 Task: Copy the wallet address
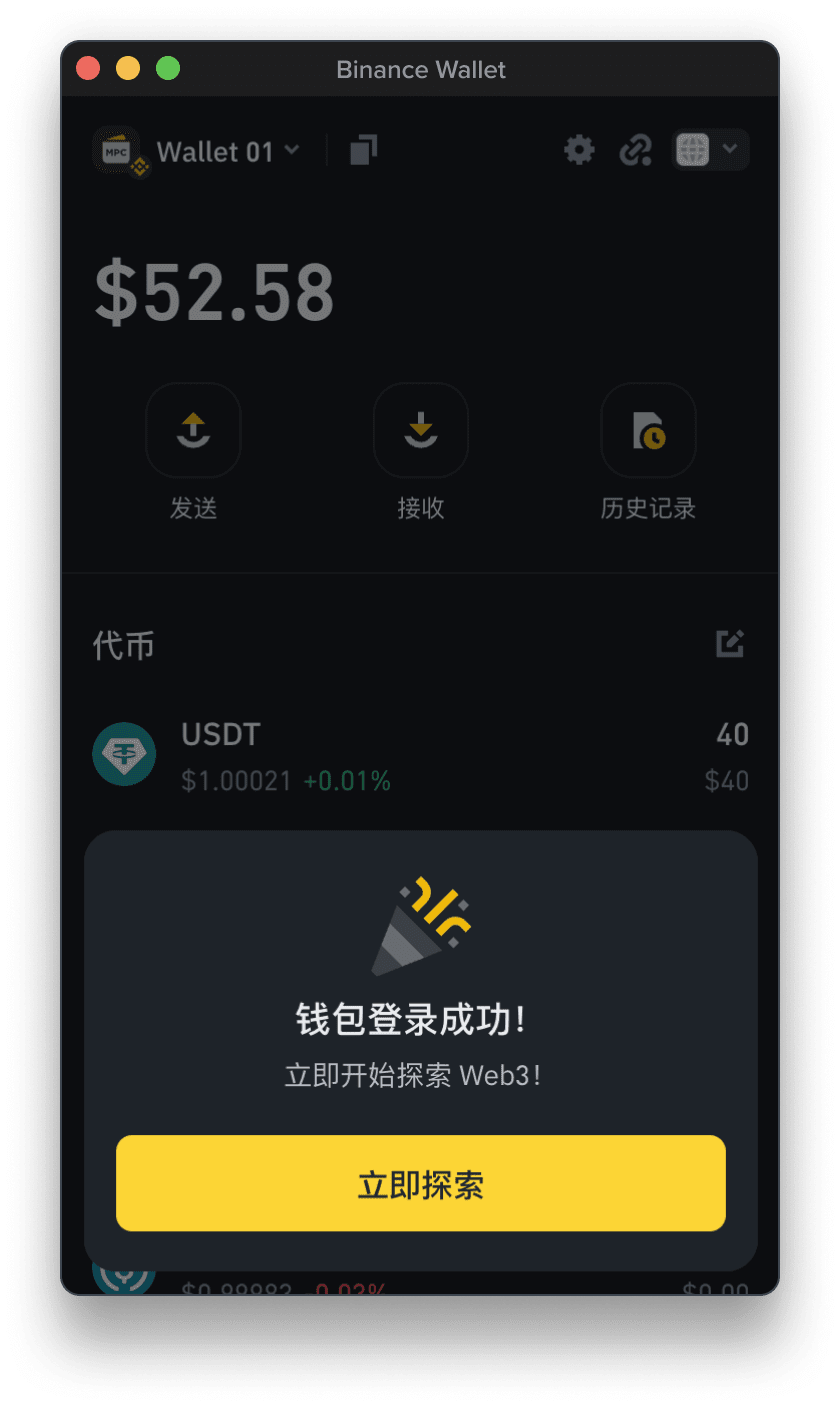(x=363, y=150)
